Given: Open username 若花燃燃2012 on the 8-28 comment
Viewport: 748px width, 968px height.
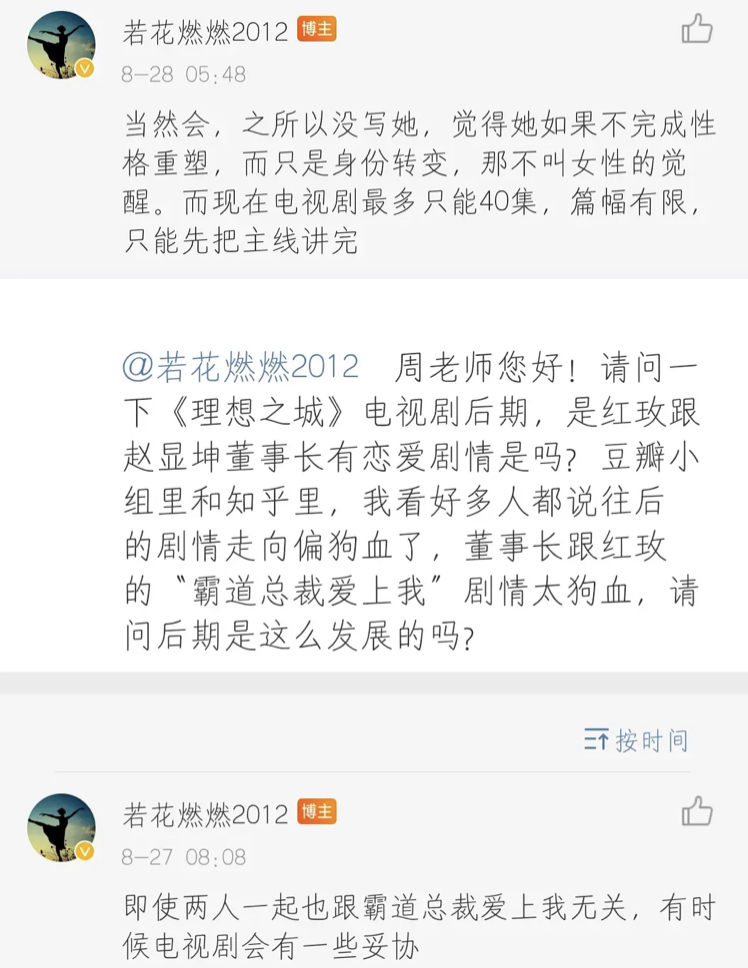Looking at the screenshot, I should (x=206, y=31).
